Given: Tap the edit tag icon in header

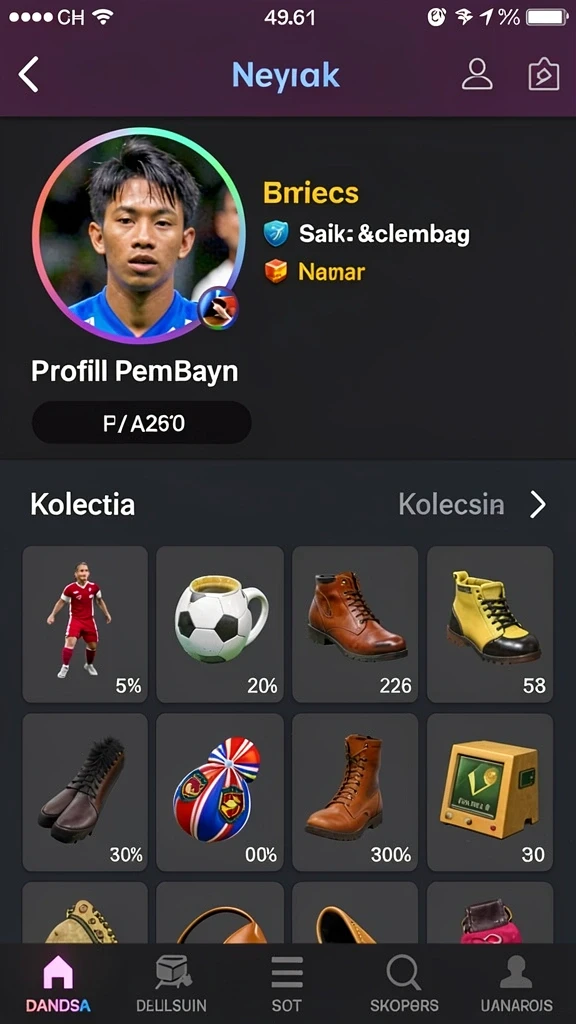Looking at the screenshot, I should point(543,75).
